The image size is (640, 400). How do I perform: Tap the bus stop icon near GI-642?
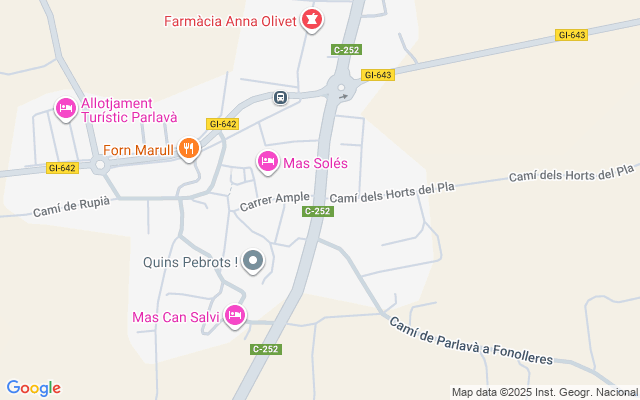pos(281,97)
